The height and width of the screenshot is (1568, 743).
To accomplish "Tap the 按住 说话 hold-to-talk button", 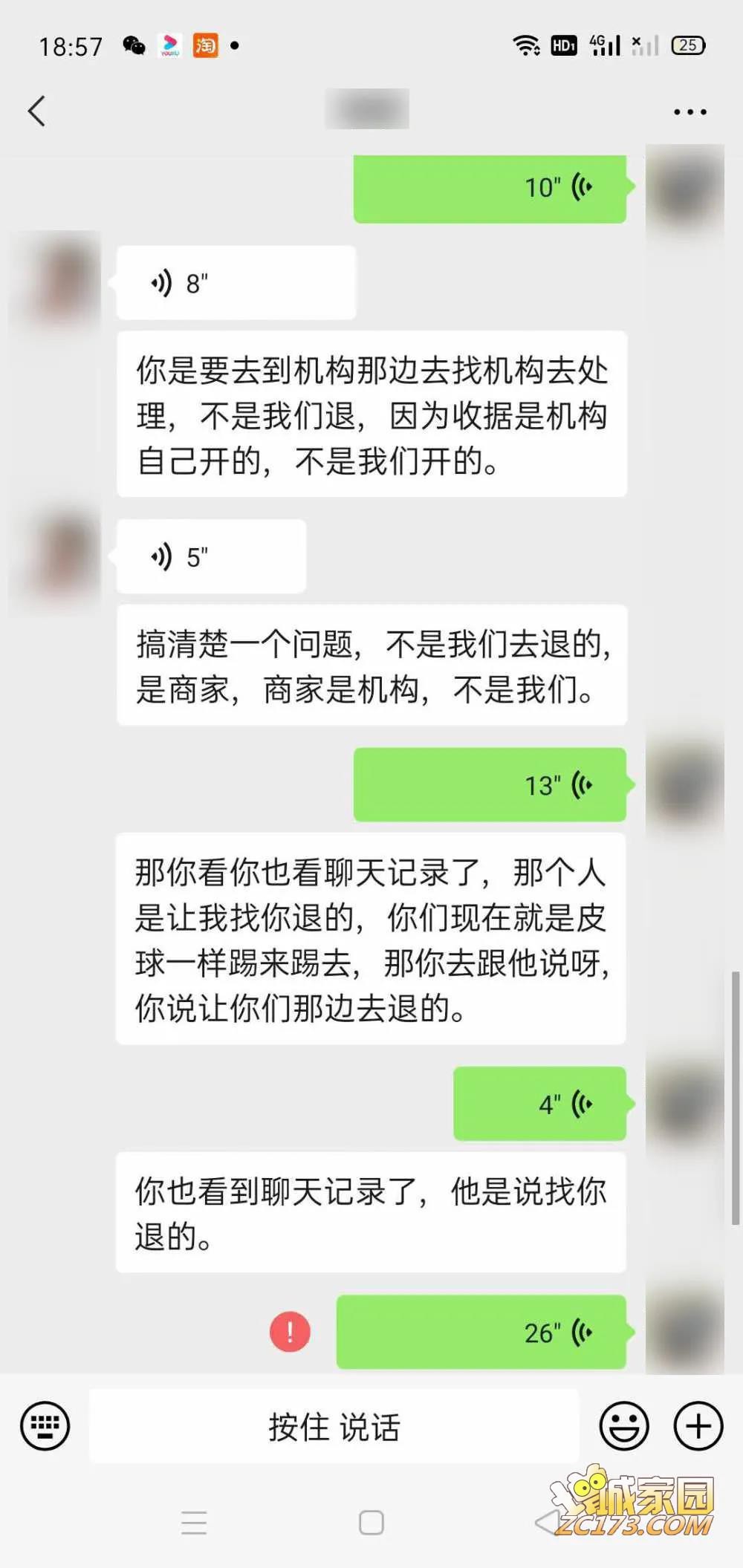I will 334,1427.
